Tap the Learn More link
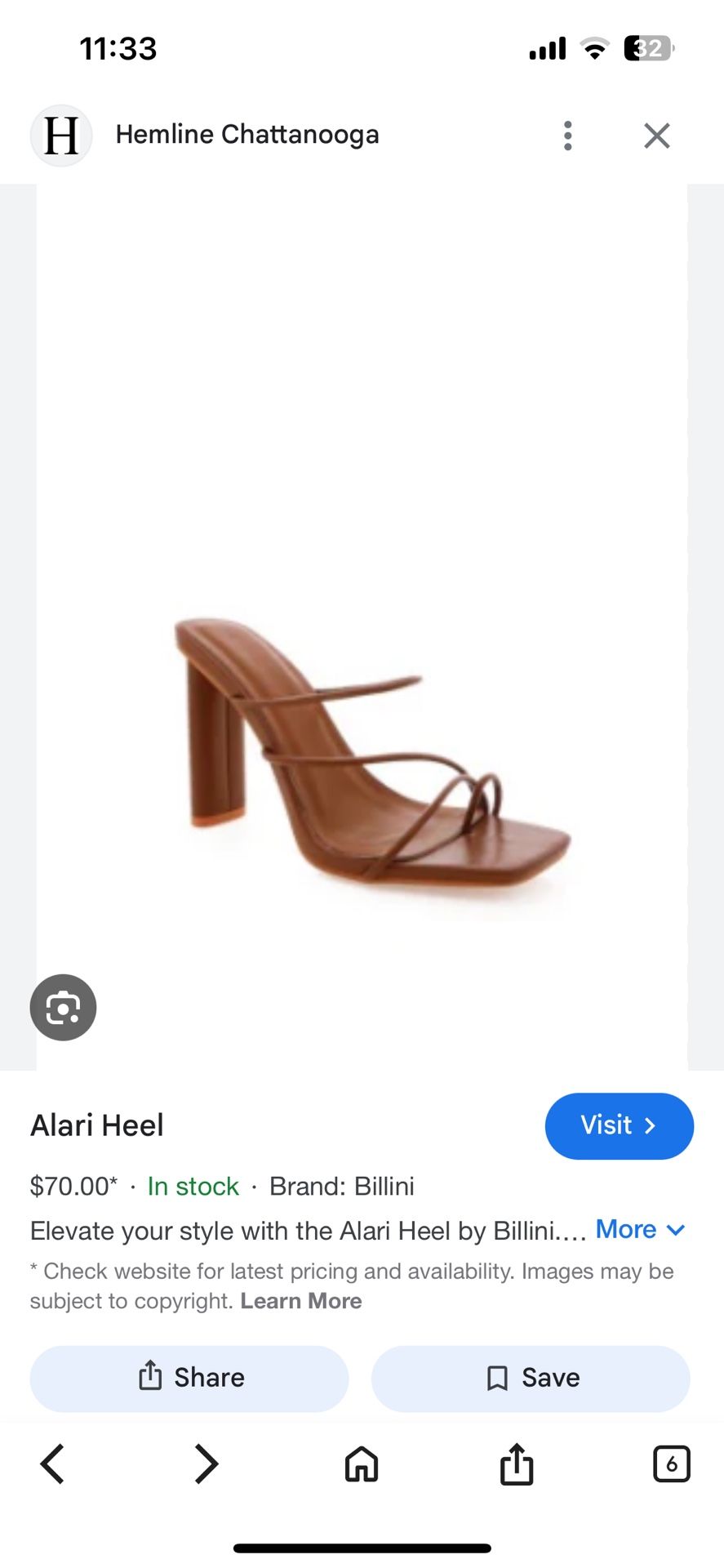 (x=301, y=1301)
